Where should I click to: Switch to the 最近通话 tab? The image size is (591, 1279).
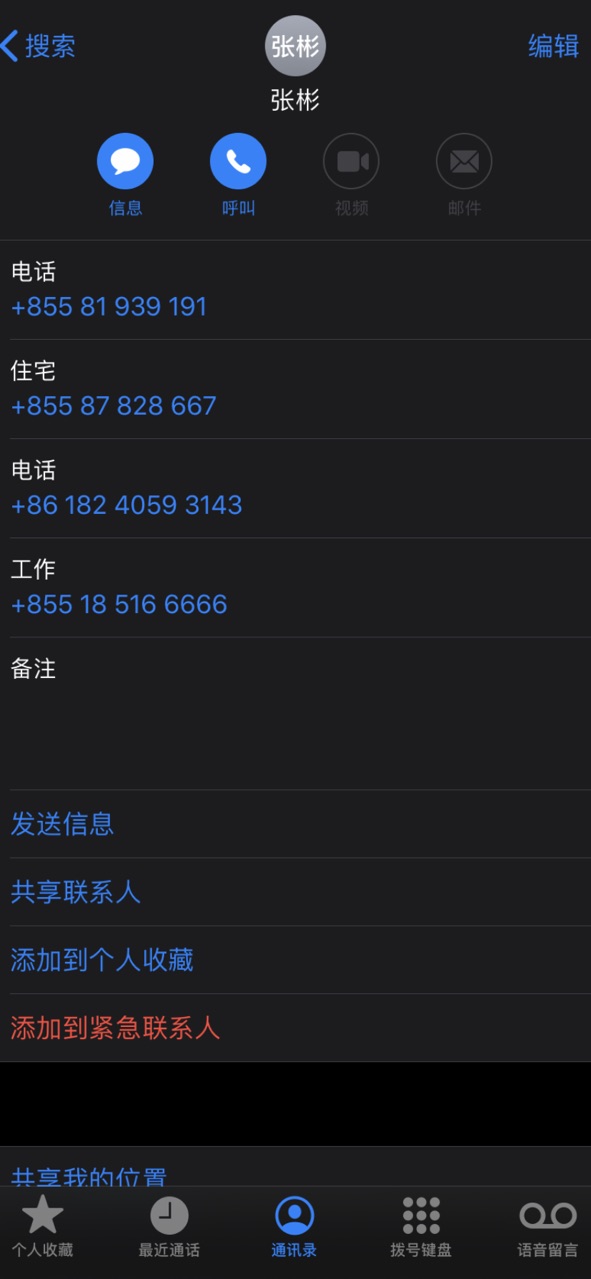pos(169,1227)
